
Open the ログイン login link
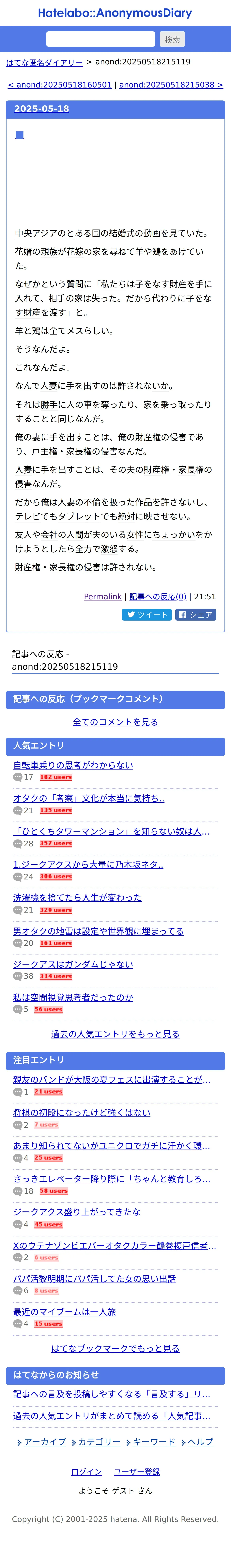pos(86,1472)
